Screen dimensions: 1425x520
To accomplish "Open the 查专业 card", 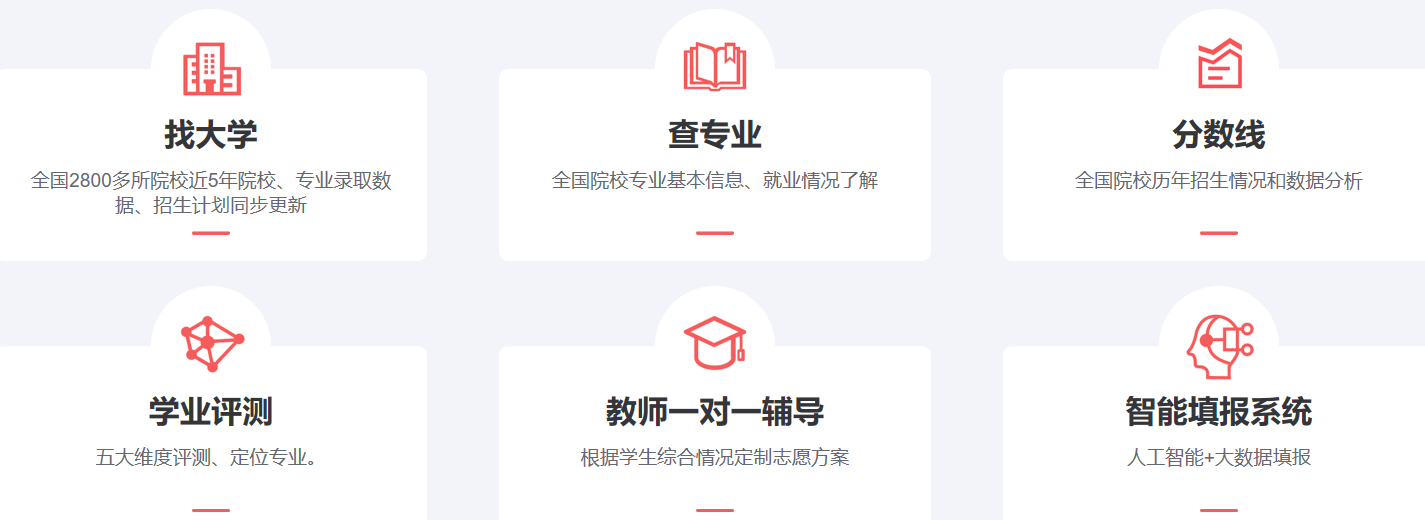I will [714, 136].
